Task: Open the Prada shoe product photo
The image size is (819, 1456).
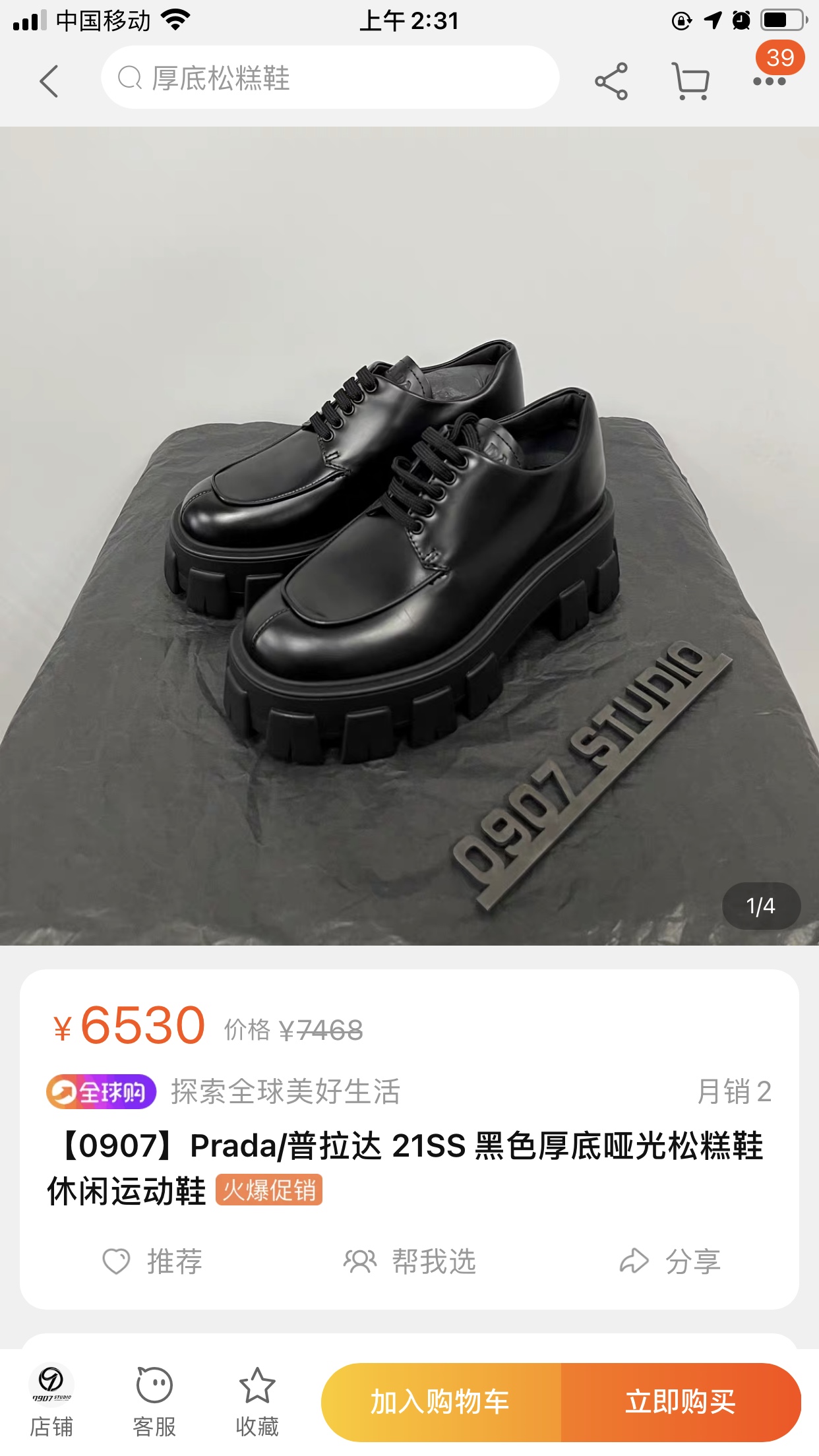Action: tap(409, 535)
